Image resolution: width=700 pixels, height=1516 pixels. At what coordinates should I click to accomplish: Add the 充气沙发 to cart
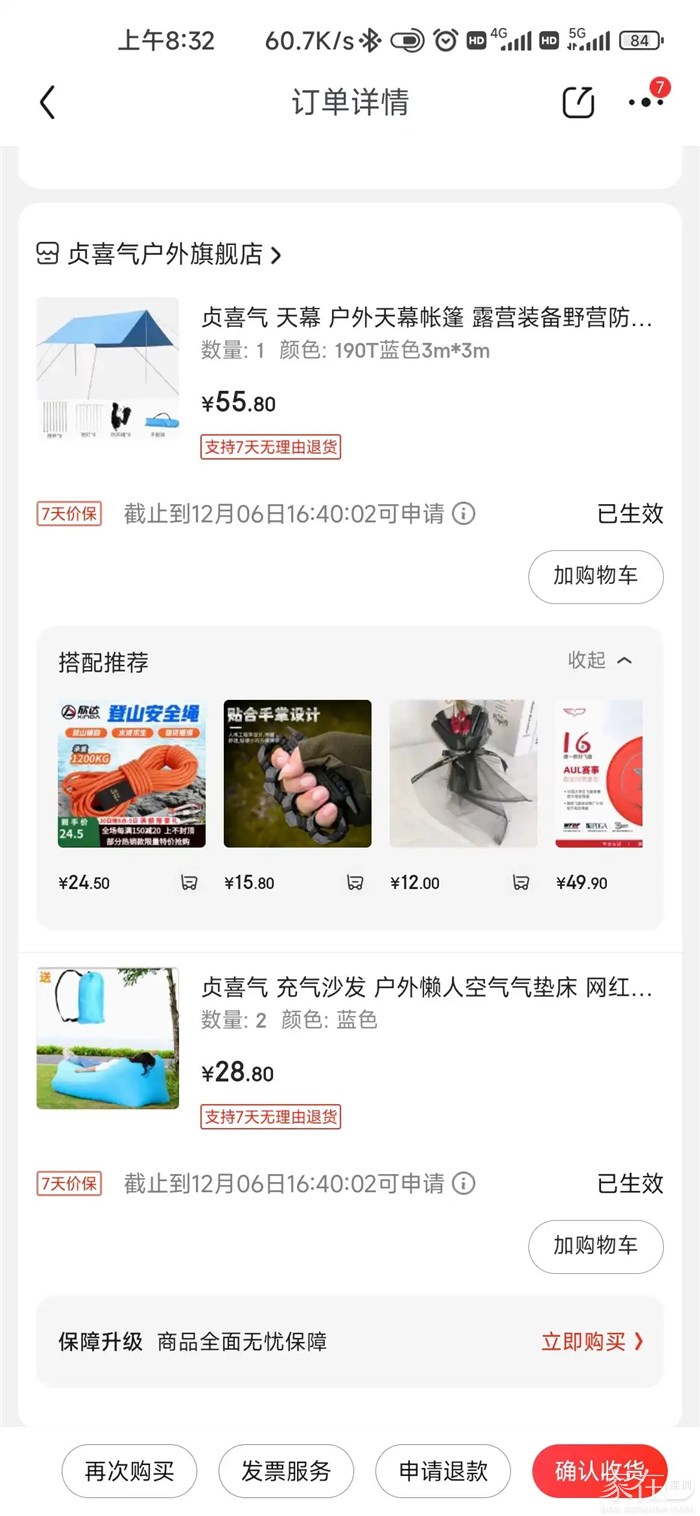coord(595,1246)
